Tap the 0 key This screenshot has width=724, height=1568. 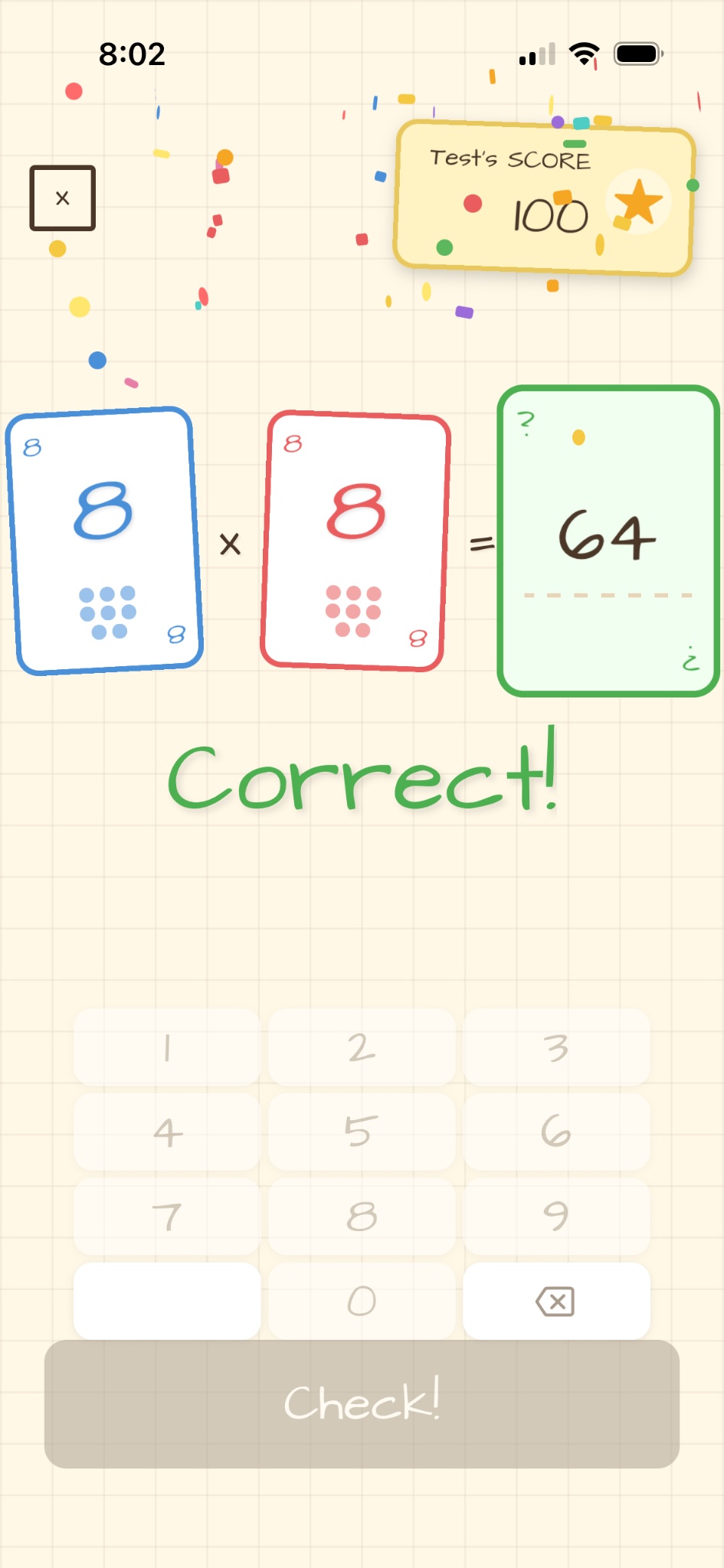(362, 1301)
